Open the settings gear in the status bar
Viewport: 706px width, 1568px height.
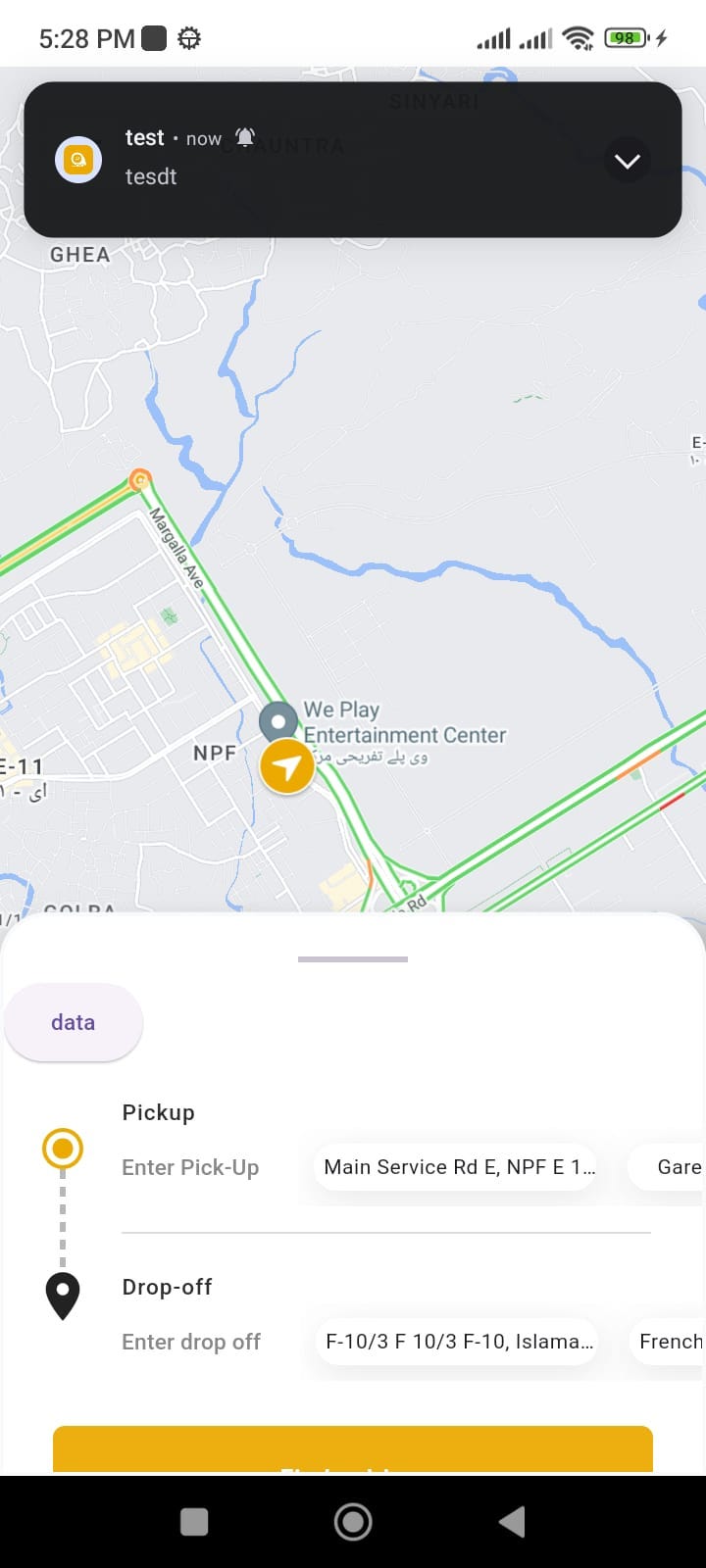tap(188, 37)
